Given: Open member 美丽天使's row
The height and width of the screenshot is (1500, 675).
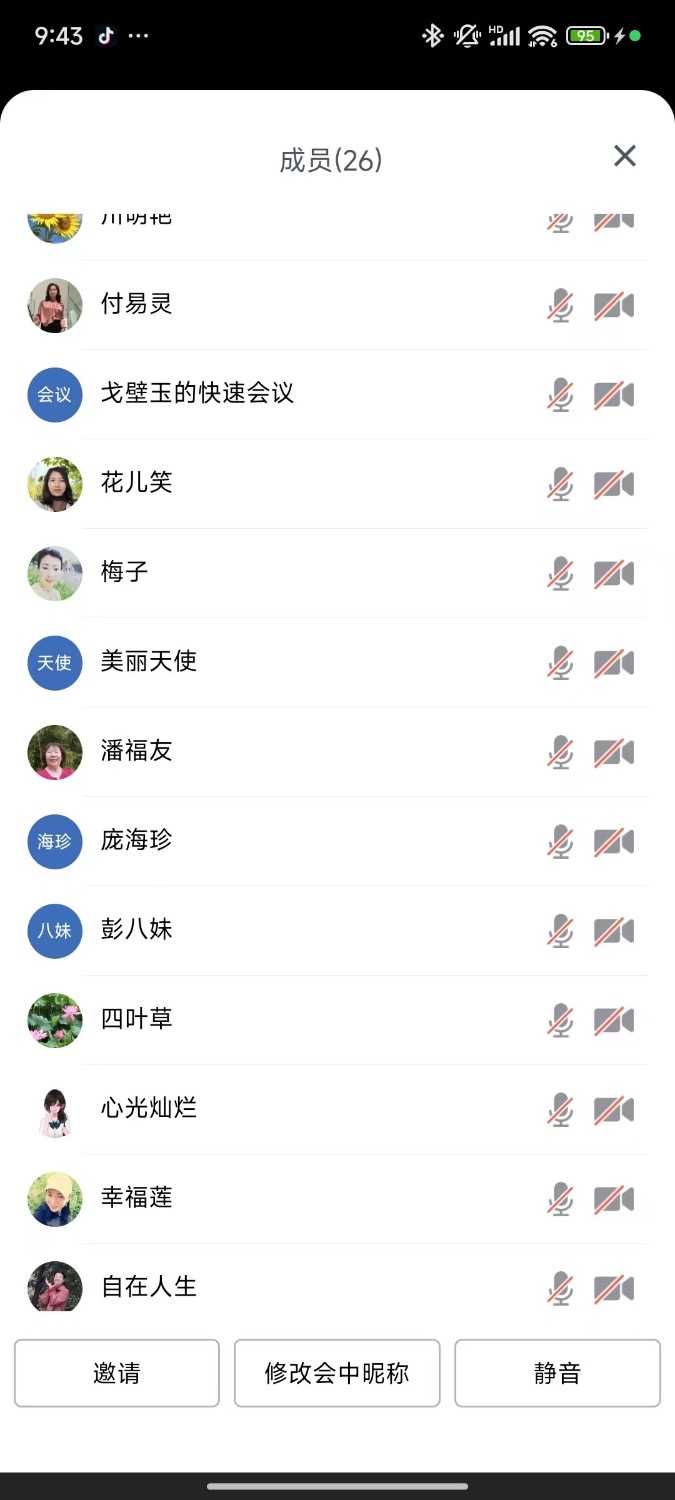Looking at the screenshot, I should coord(149,661).
